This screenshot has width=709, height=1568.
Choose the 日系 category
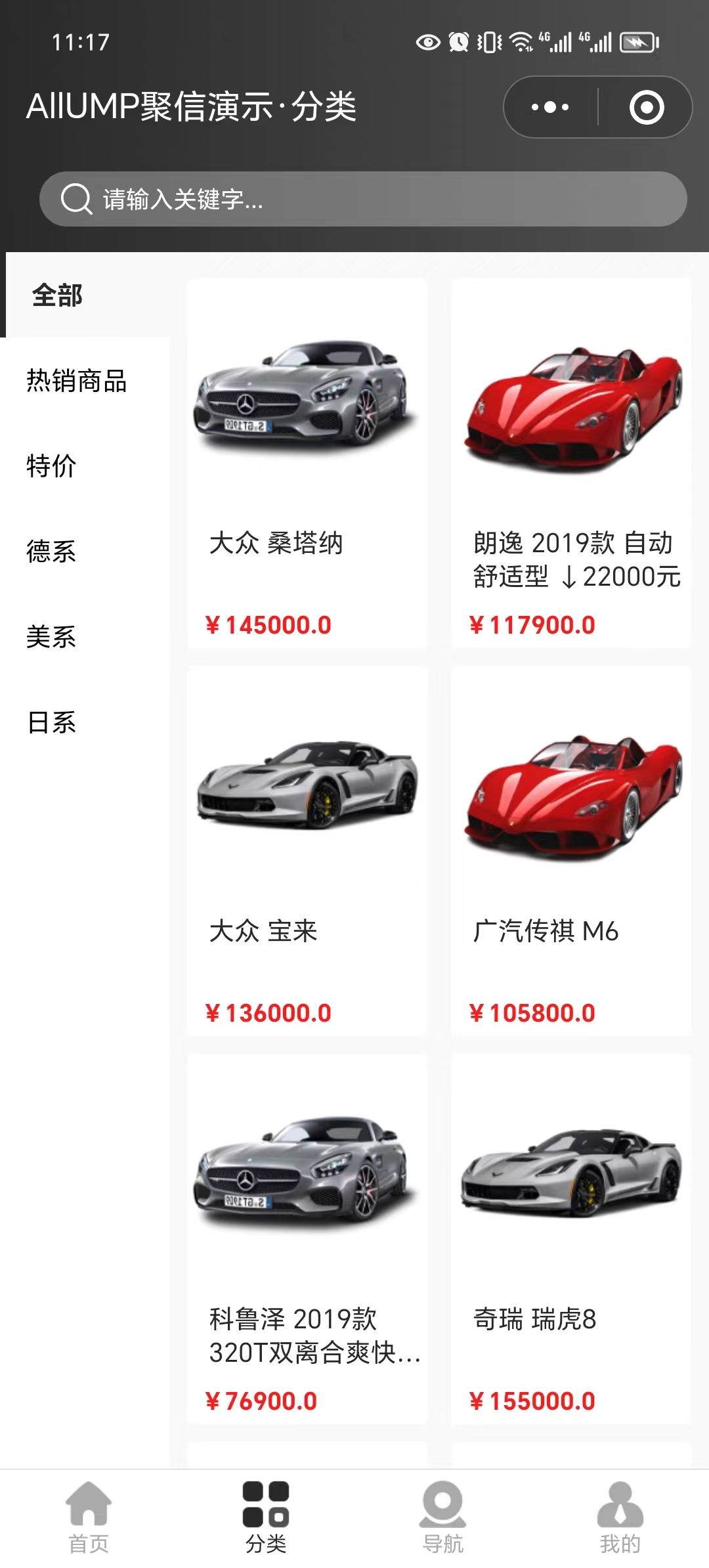click(x=51, y=722)
